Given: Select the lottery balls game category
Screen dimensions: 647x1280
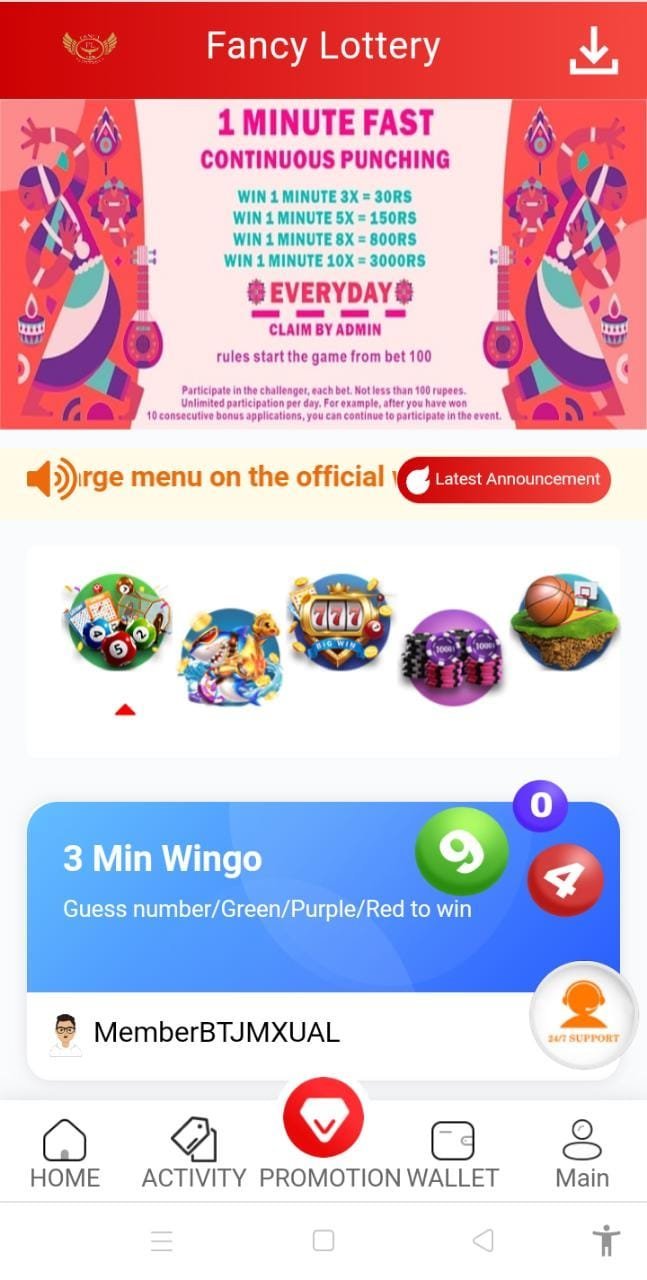Looking at the screenshot, I should [x=118, y=623].
